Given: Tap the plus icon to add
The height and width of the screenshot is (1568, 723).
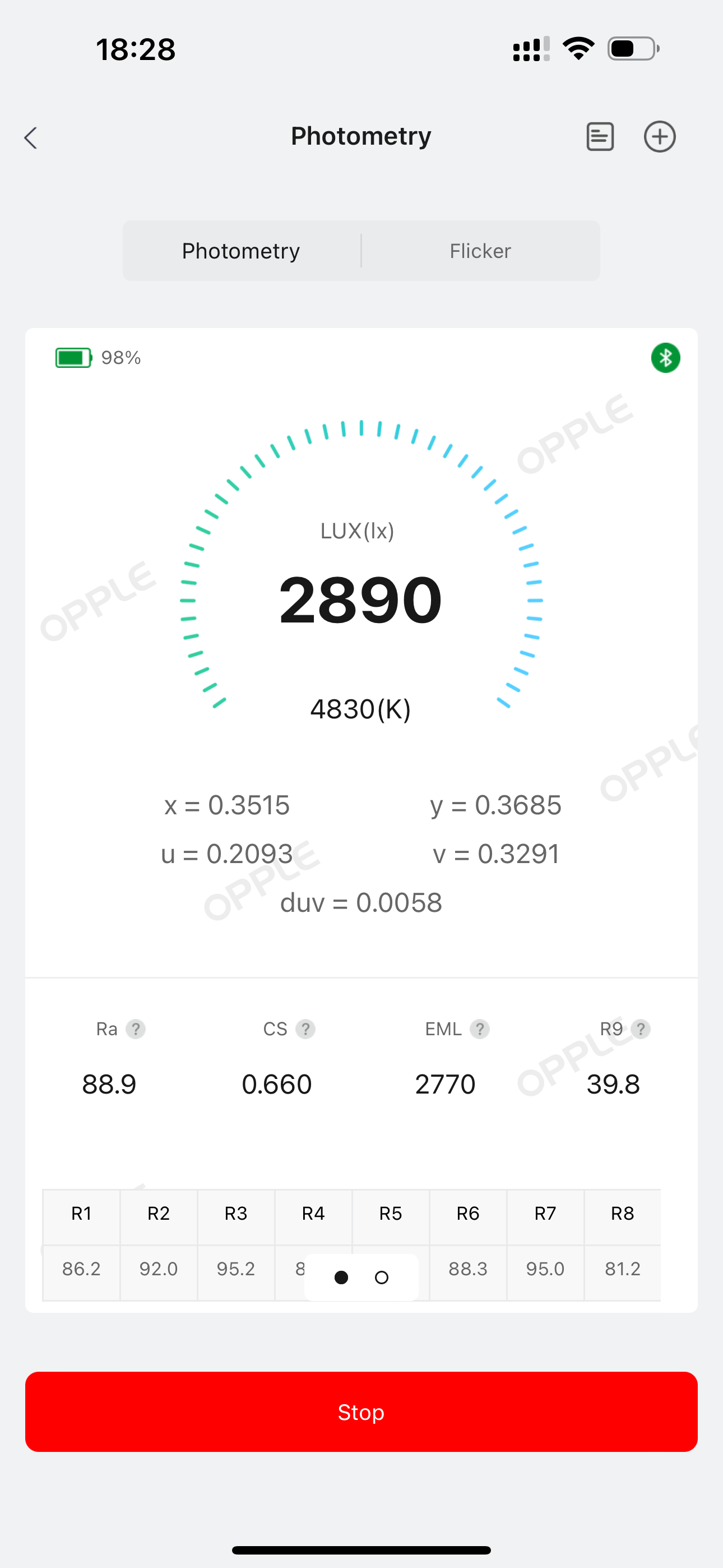Looking at the screenshot, I should pyautogui.click(x=660, y=136).
